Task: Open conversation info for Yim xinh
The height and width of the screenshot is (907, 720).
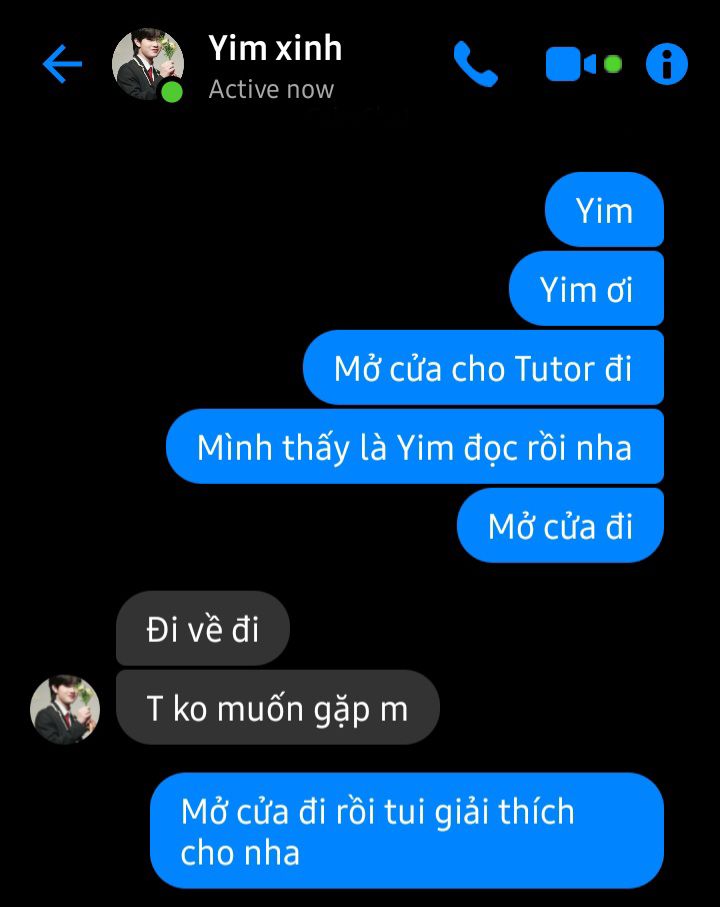Action: (x=667, y=65)
